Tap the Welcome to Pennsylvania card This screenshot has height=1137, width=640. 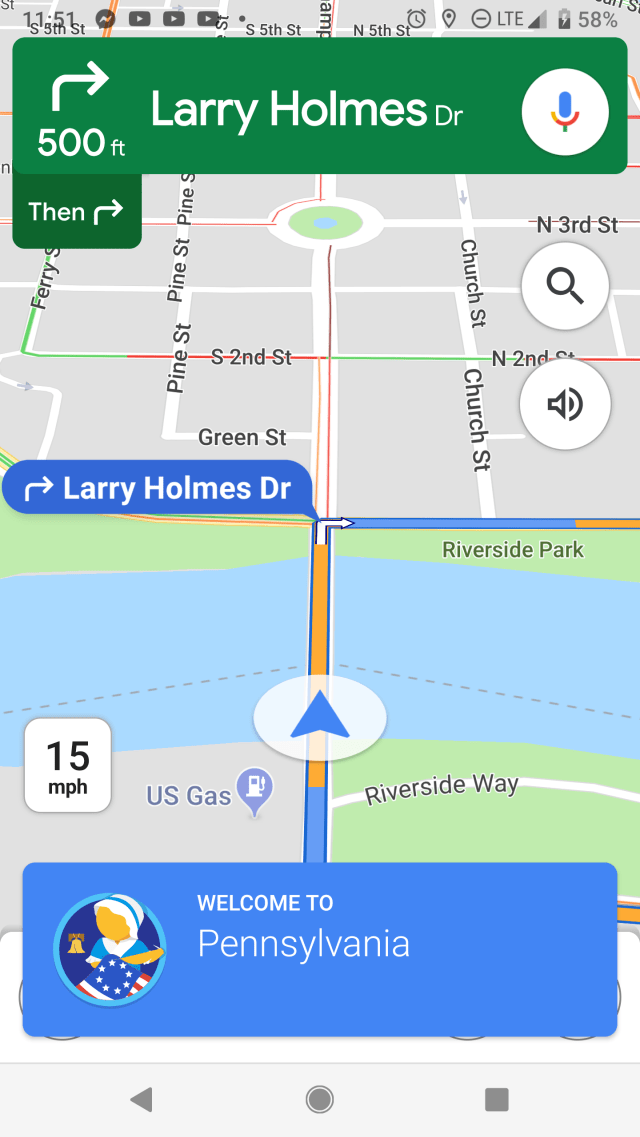click(320, 948)
